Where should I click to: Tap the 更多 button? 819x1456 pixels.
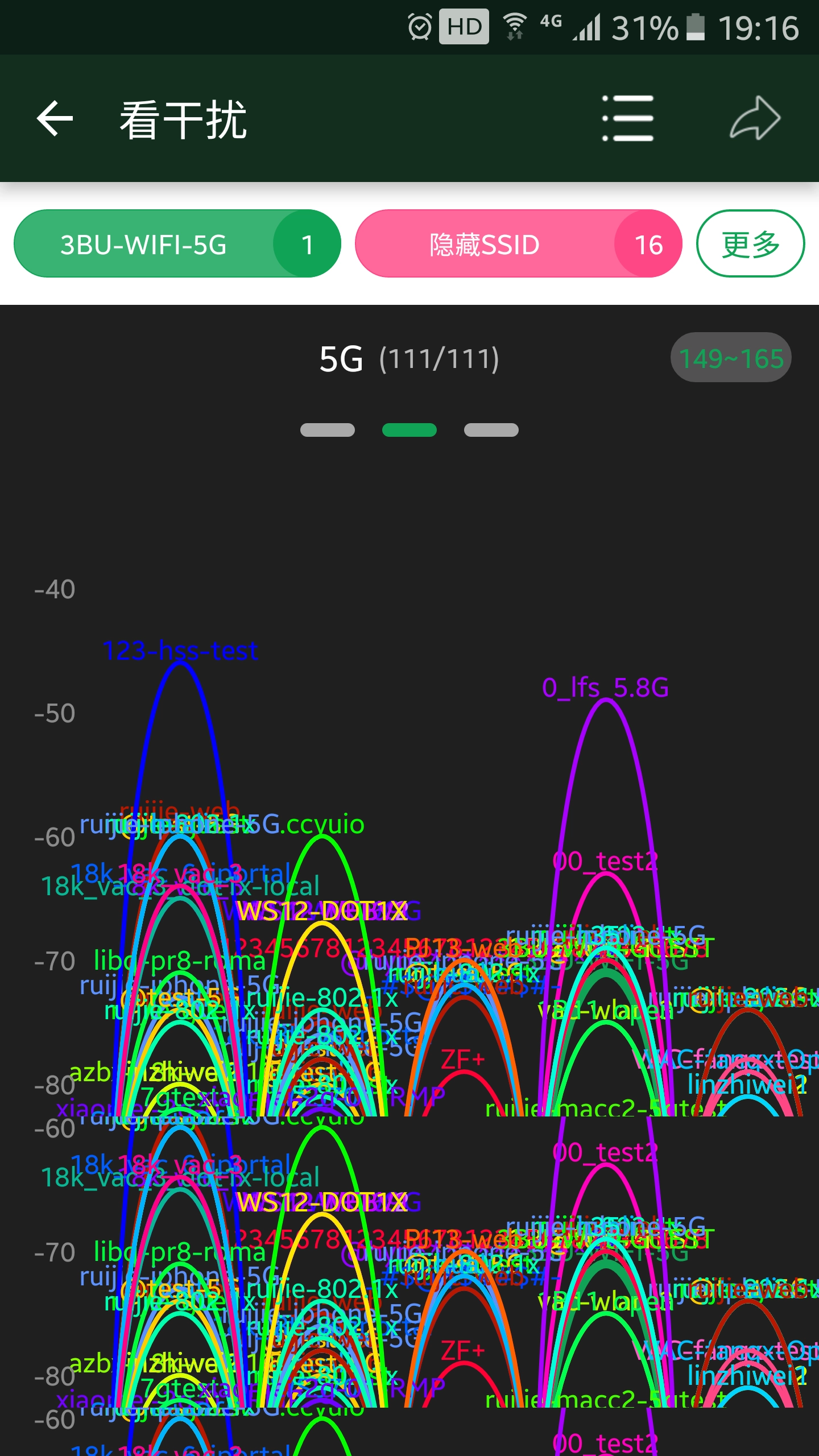tap(751, 244)
